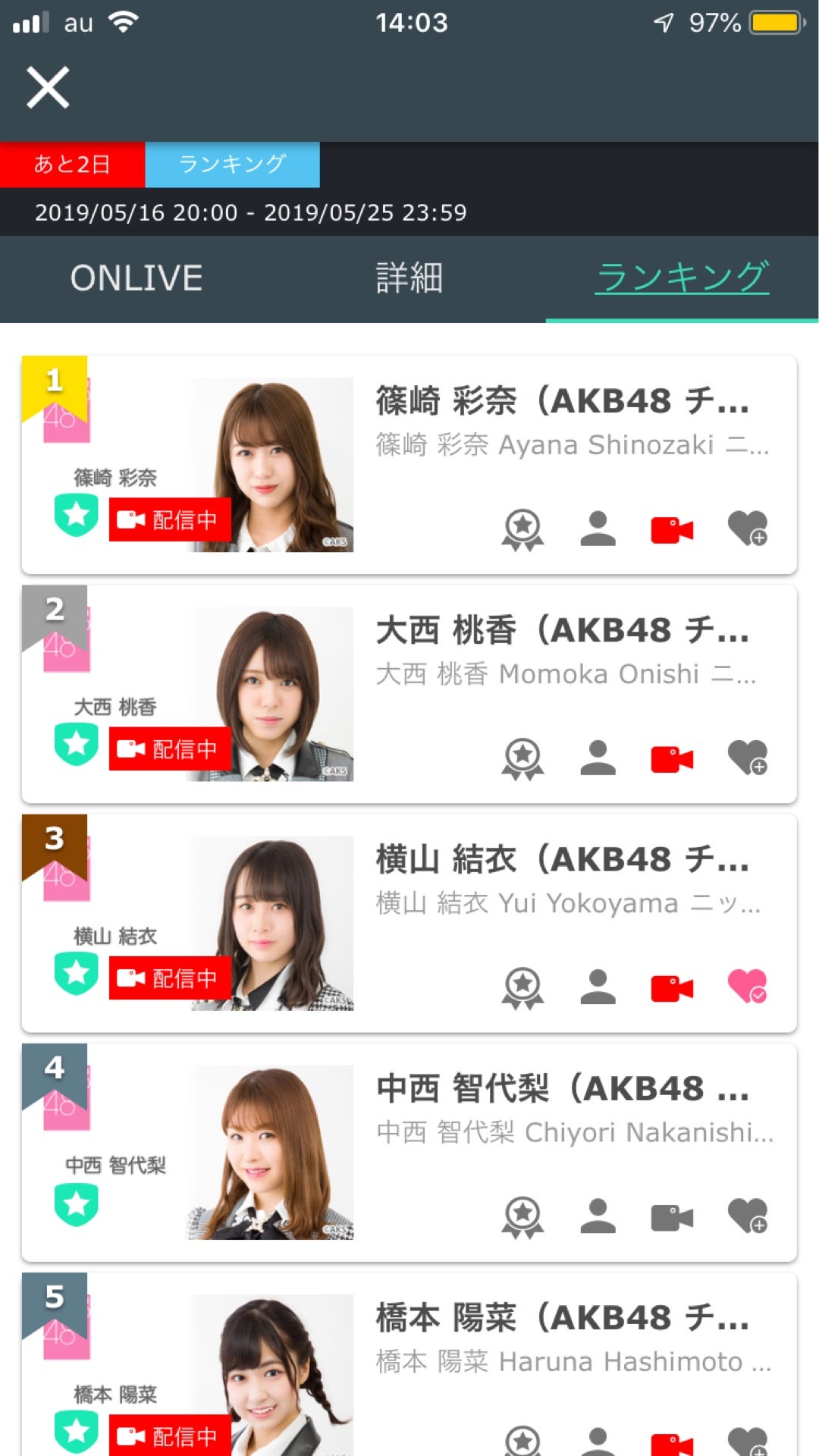Image resolution: width=819 pixels, height=1456 pixels.
Task: View 大西 桃香's profile via person icon
Action: (x=598, y=758)
